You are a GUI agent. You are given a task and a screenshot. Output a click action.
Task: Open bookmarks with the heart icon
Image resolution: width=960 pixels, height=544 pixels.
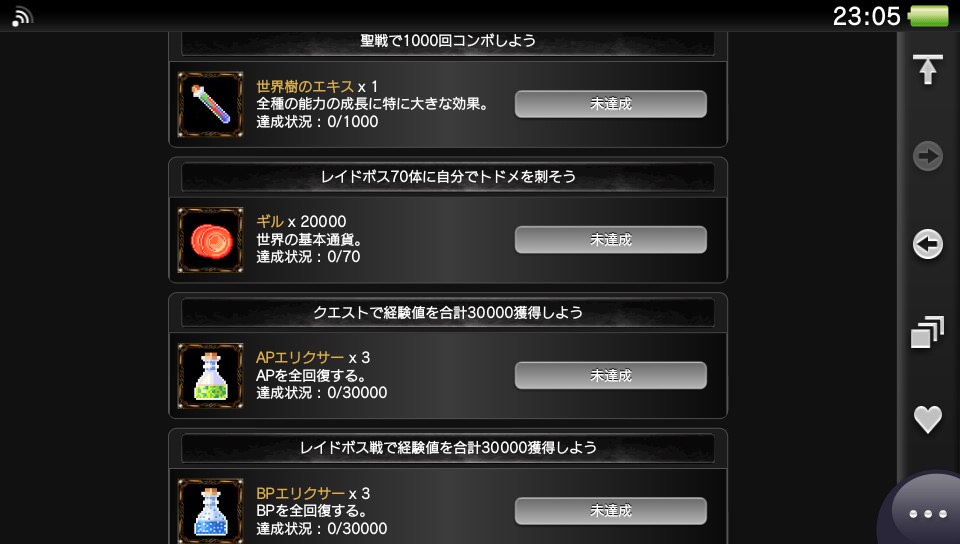pos(927,420)
